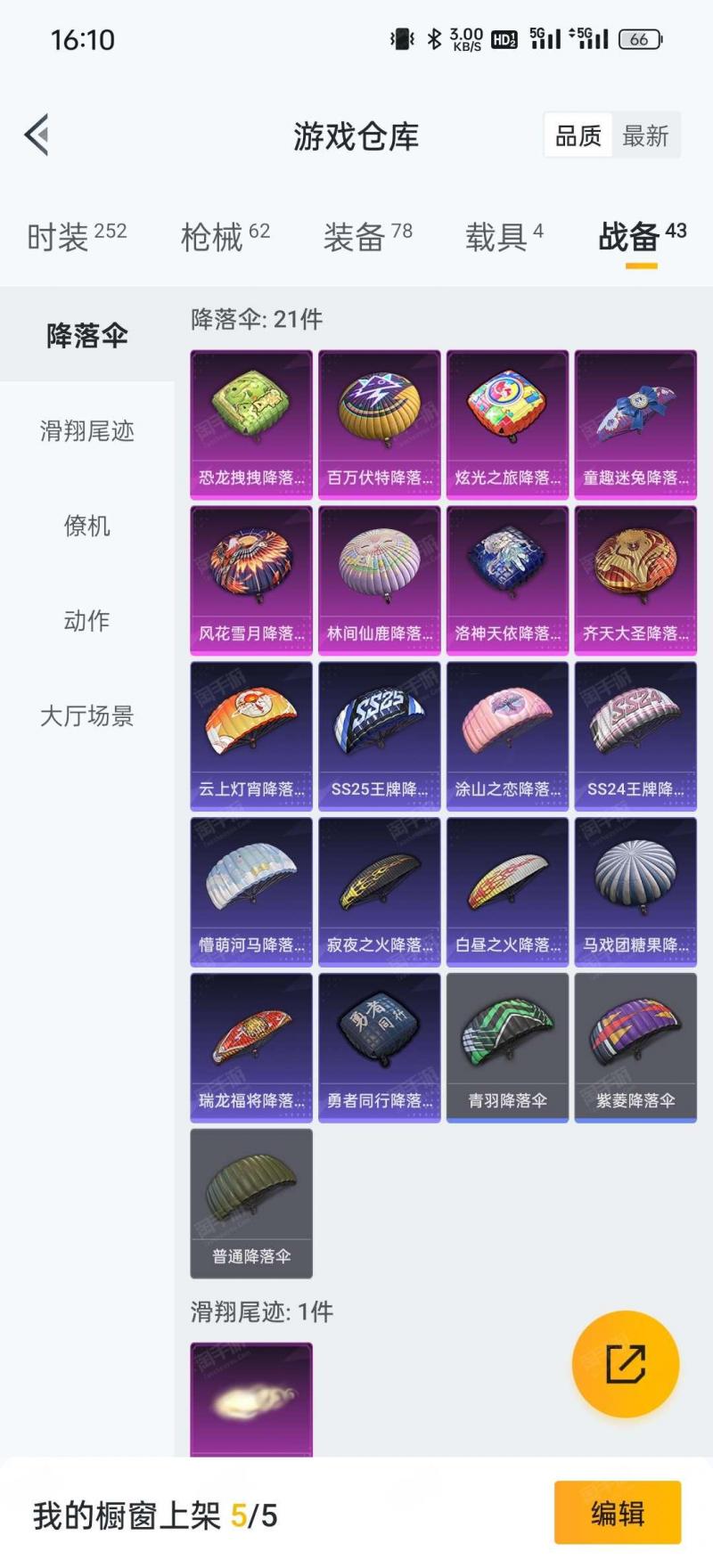Sort the warehouse by 最新
The image size is (713, 1568).
(x=645, y=135)
